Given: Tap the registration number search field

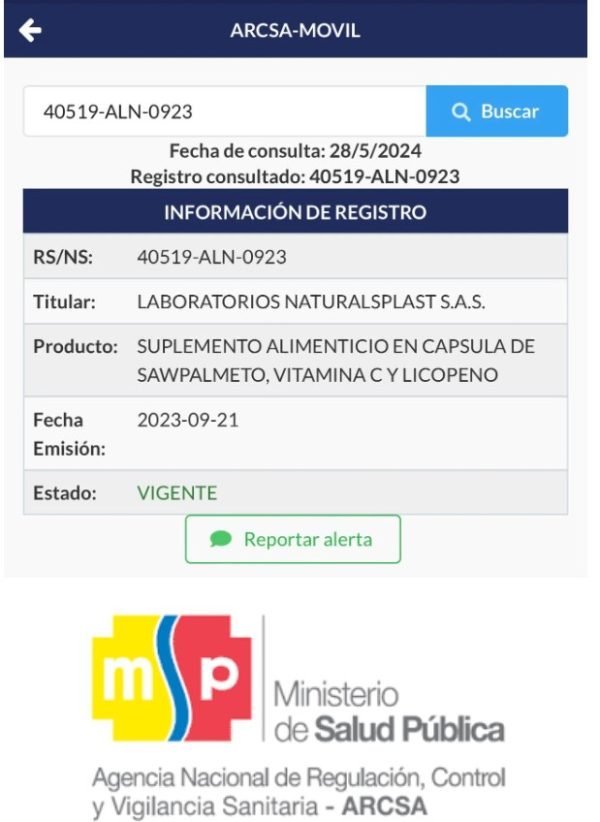Looking at the screenshot, I should [224, 112].
